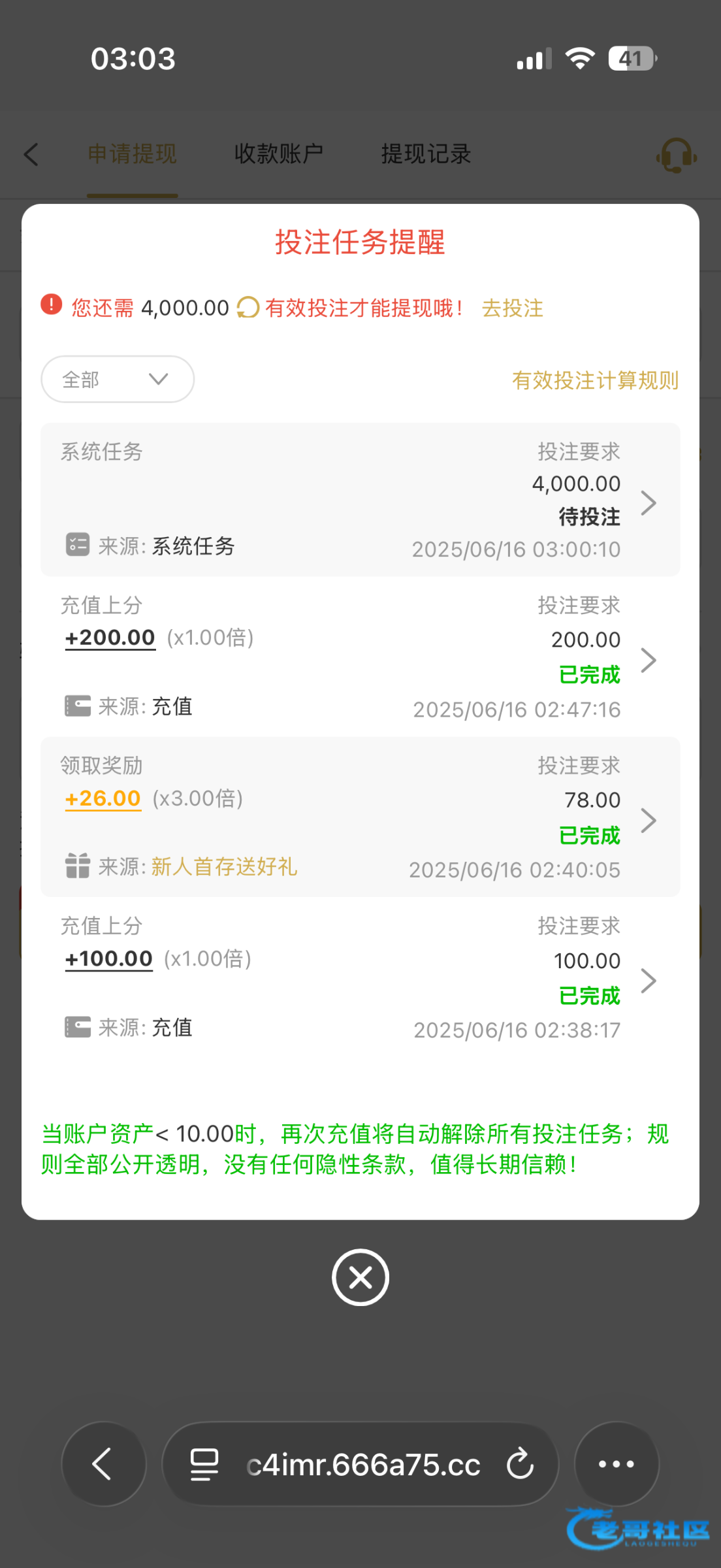Reload the page with refresh icon
Screen dimensions: 721x1568
coord(521,1463)
